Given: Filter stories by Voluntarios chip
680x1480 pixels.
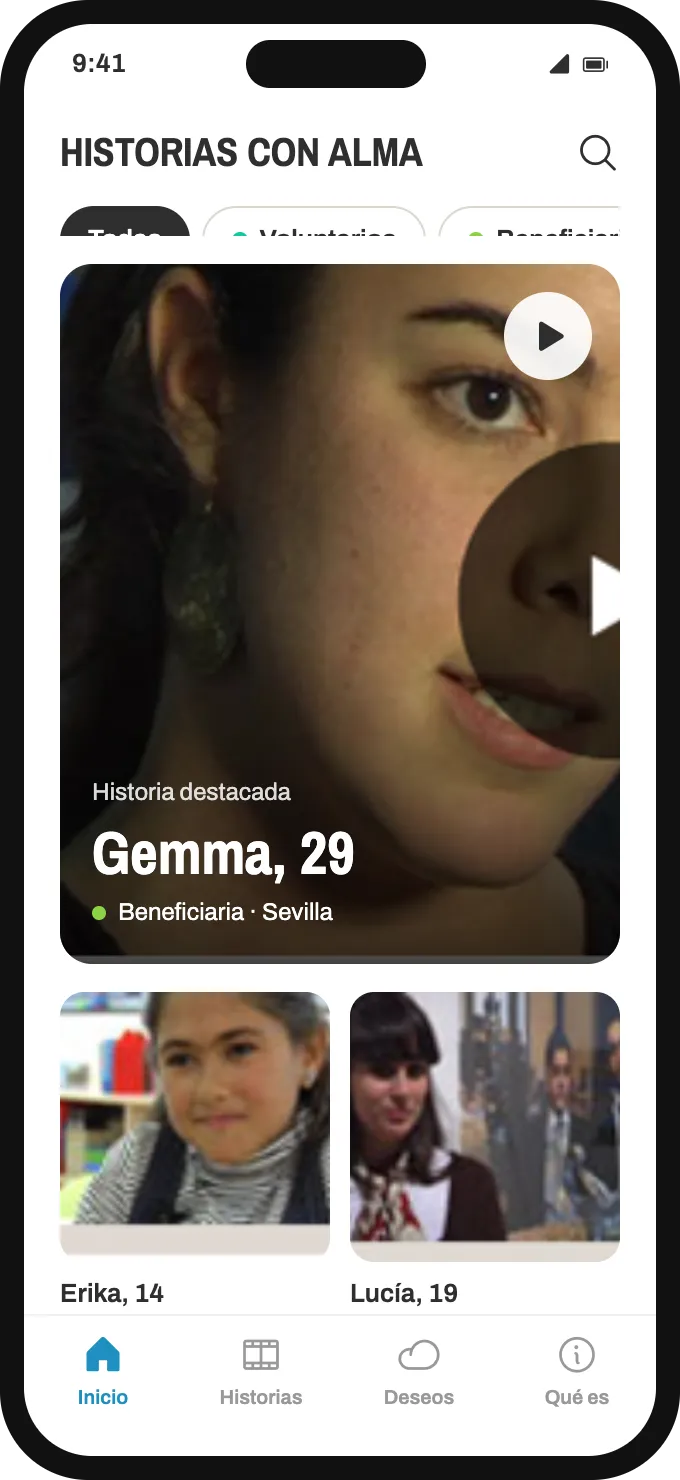Looking at the screenshot, I should (x=314, y=222).
